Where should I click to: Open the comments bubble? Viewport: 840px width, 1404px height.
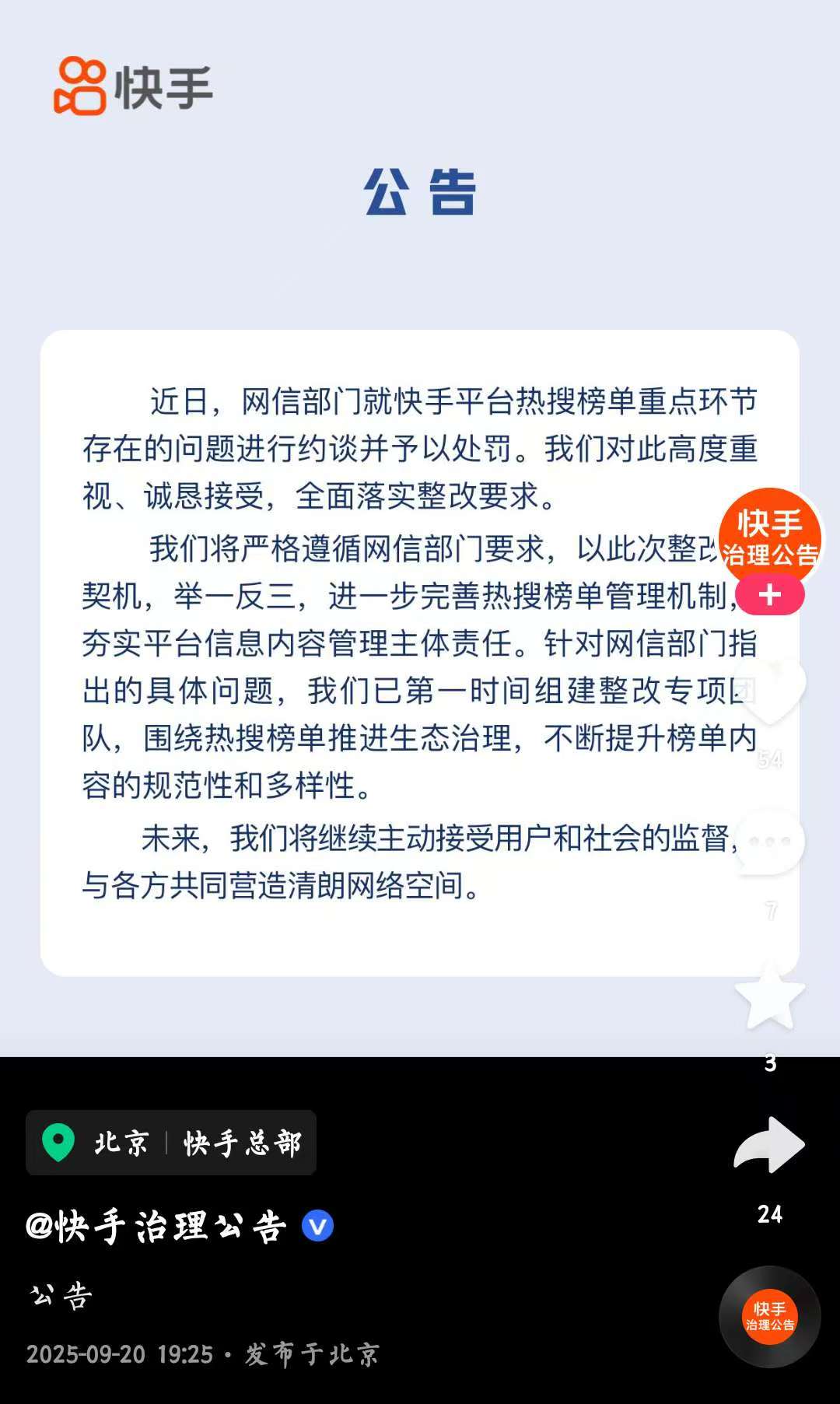[769, 843]
